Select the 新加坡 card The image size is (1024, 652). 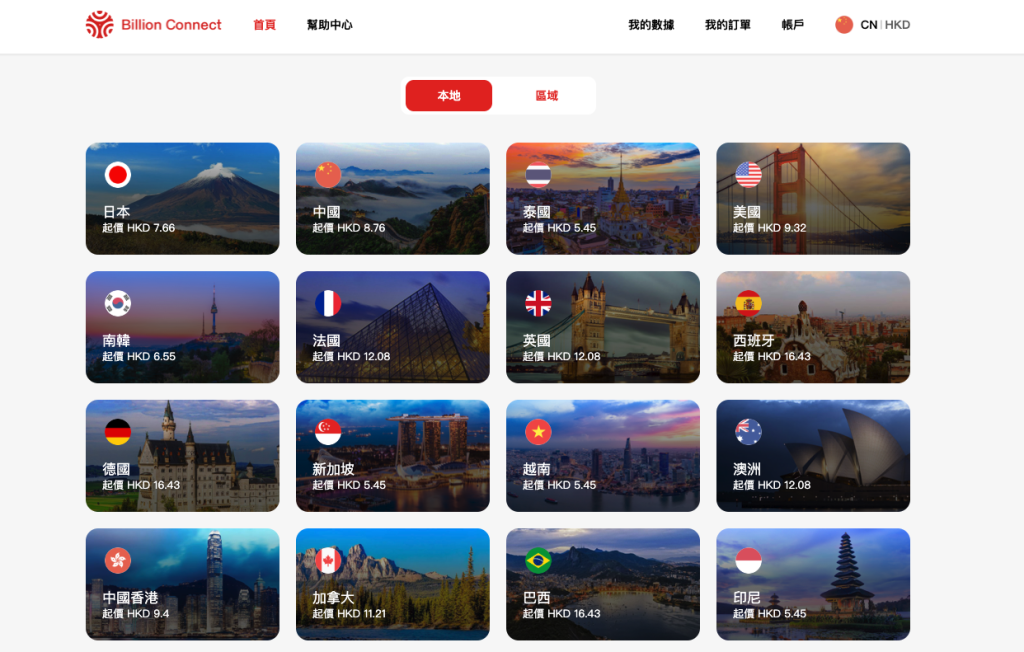click(x=392, y=455)
